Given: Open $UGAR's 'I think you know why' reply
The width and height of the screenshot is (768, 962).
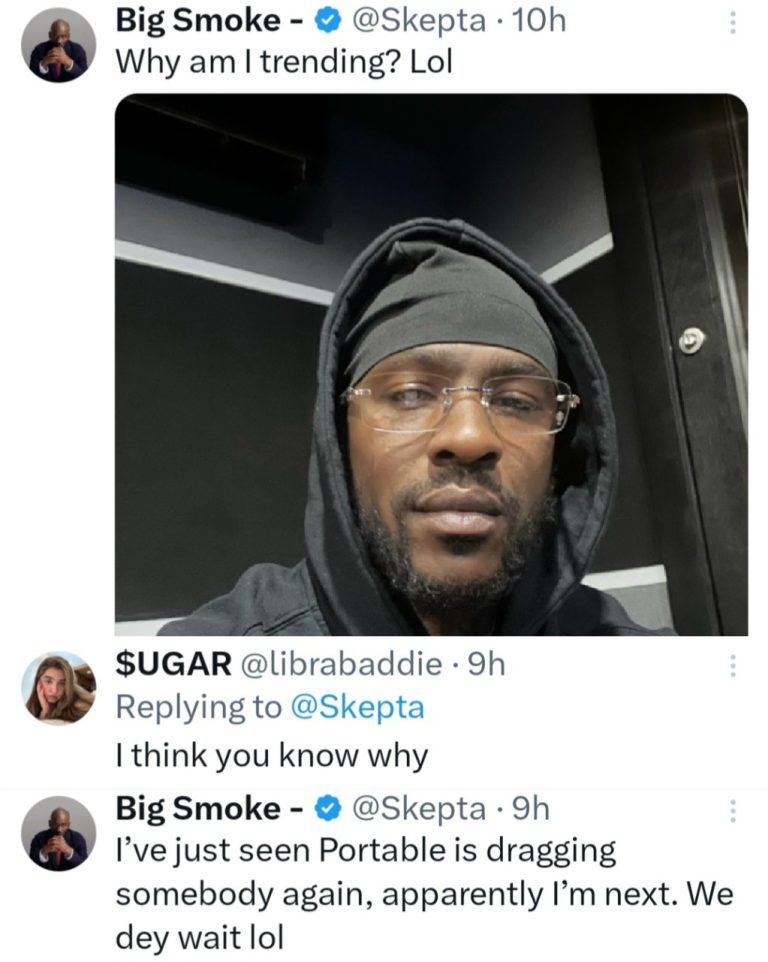Looking at the screenshot, I should [272, 756].
